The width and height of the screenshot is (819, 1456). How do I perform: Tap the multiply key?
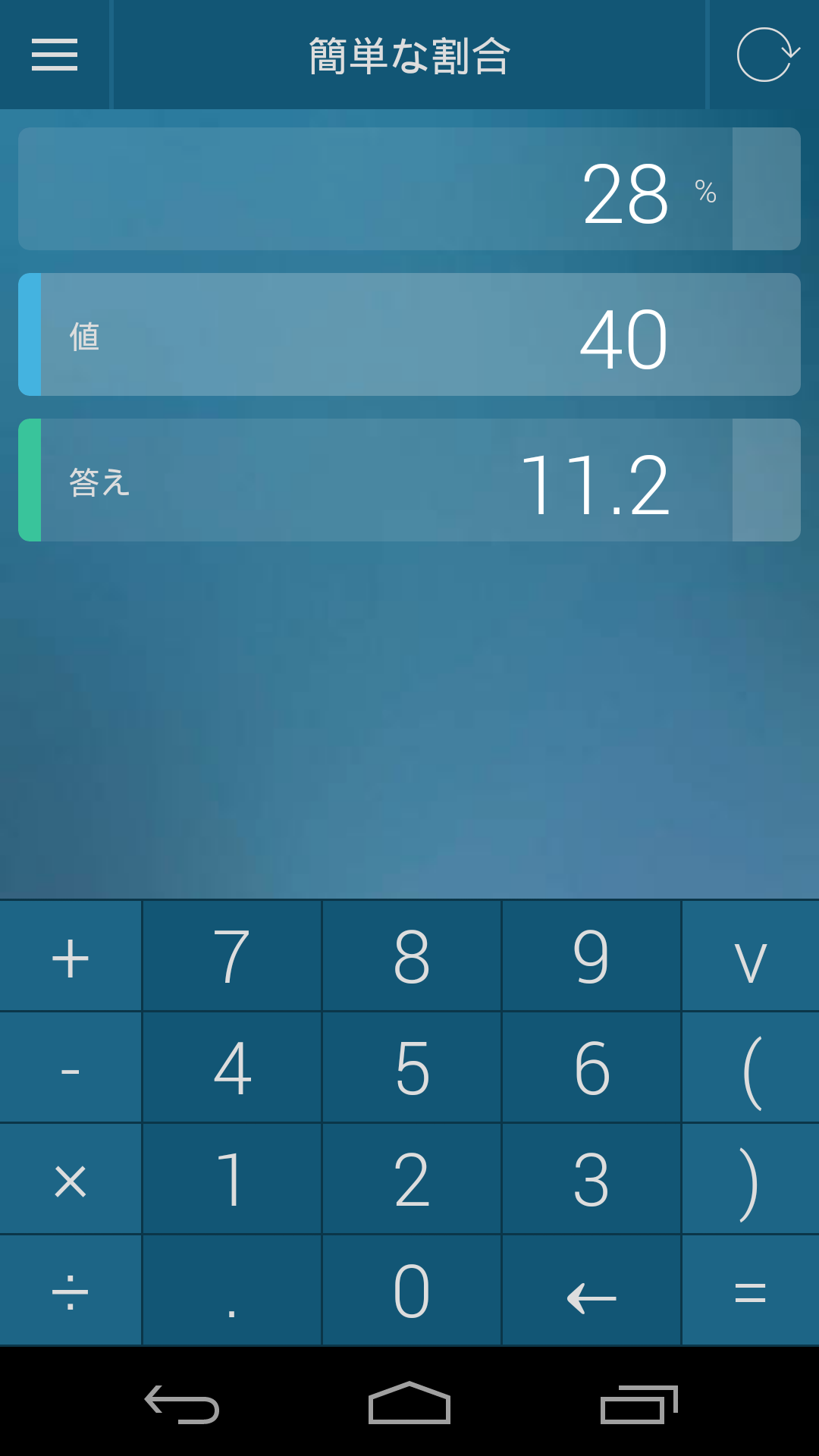(71, 1179)
